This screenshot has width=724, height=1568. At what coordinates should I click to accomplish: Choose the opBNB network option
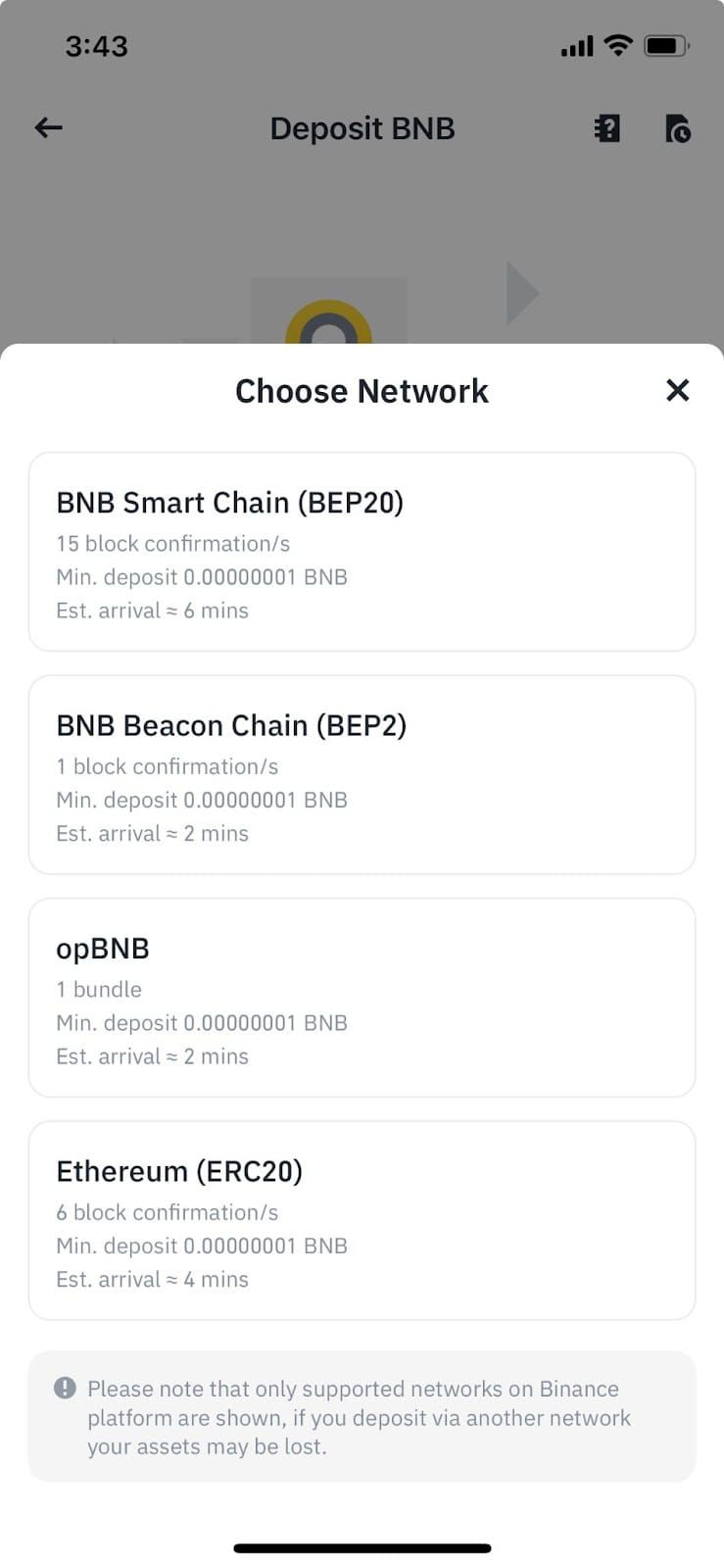point(362,997)
